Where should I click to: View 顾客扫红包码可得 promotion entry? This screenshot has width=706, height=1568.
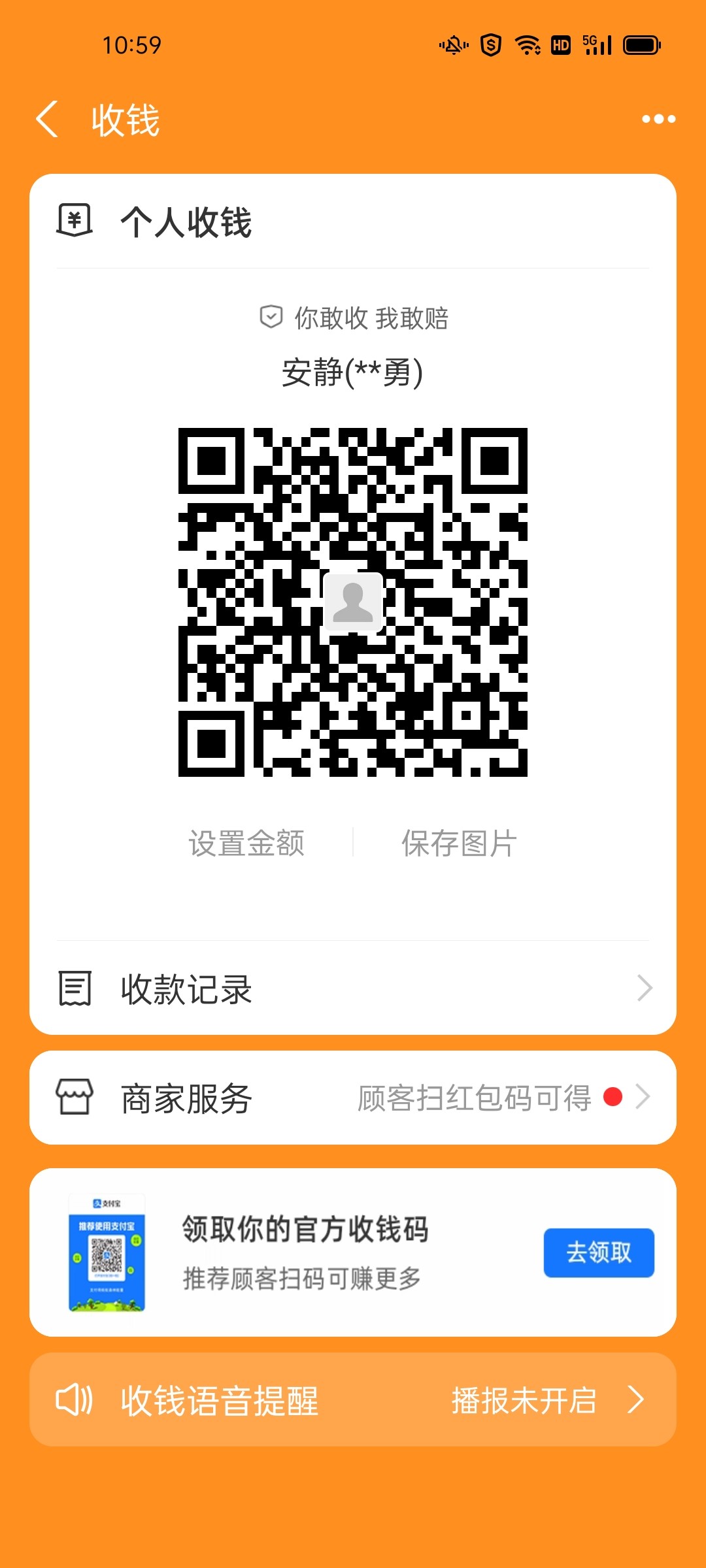point(472,1096)
